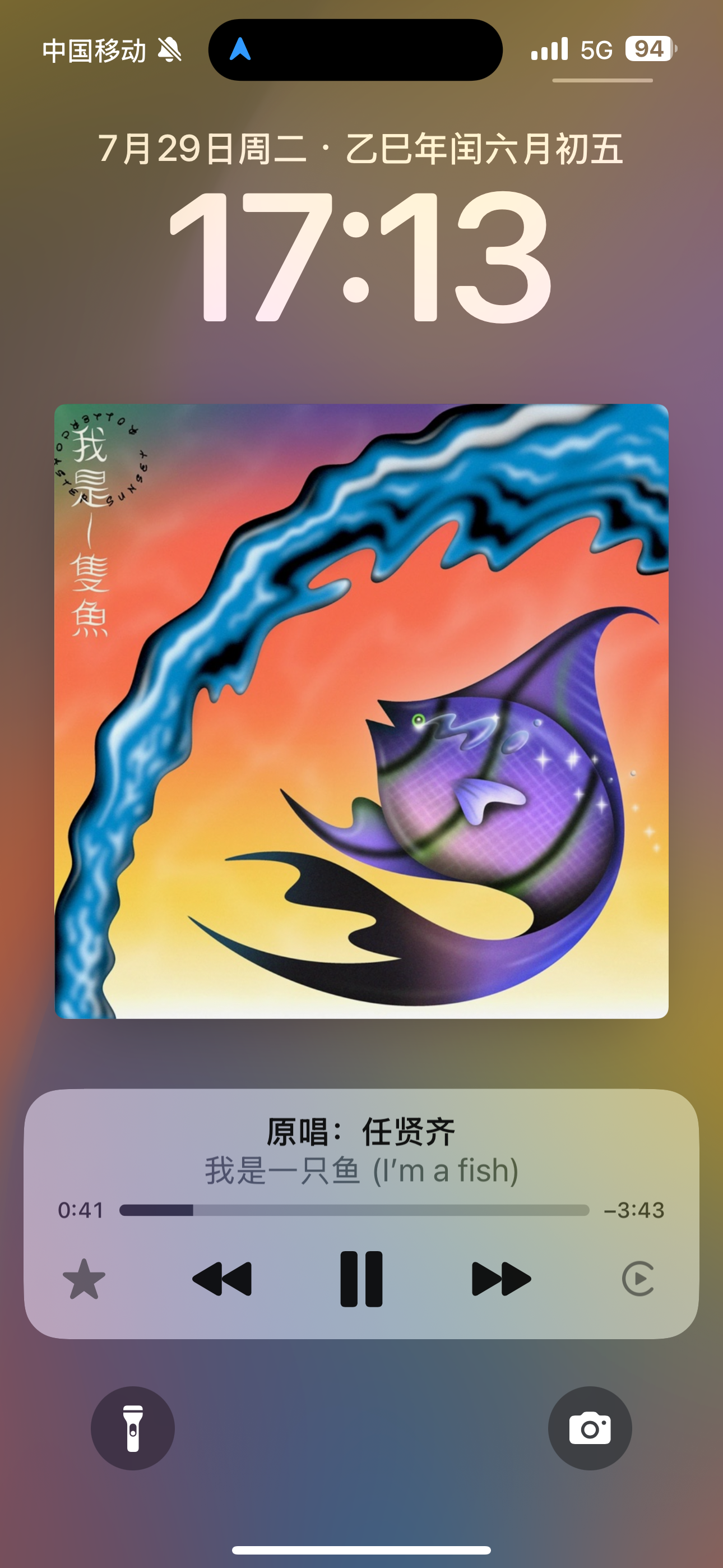
Task: Favorite the song with the star icon
Action: (x=84, y=1279)
